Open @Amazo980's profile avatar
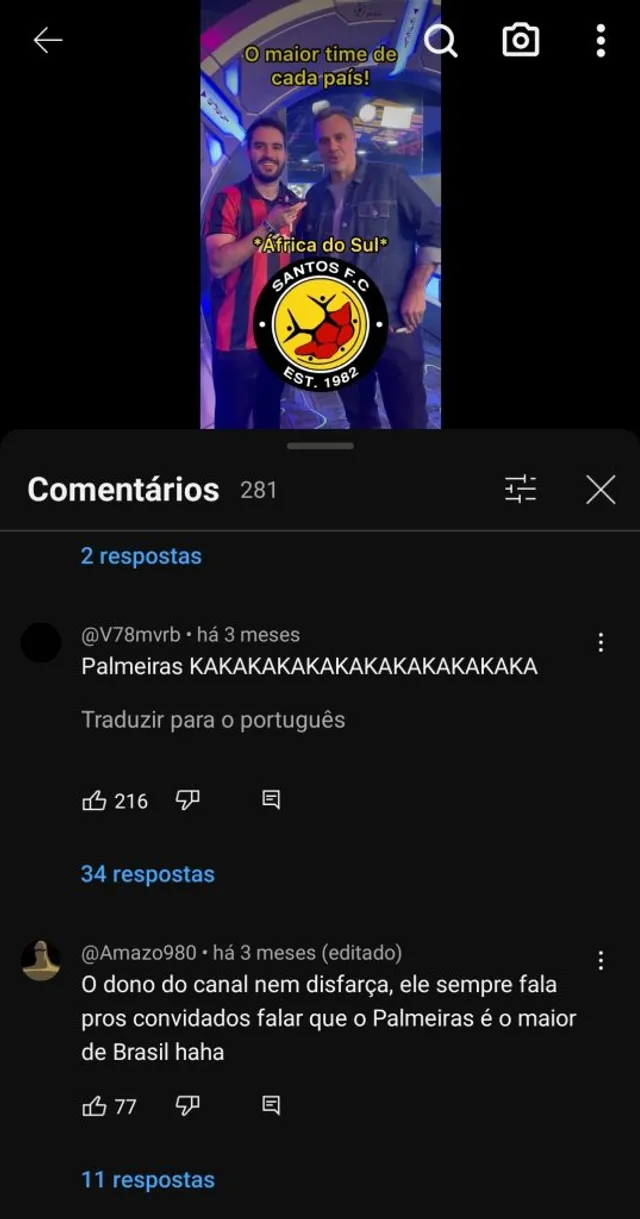The image size is (640, 1219). pos(41,961)
